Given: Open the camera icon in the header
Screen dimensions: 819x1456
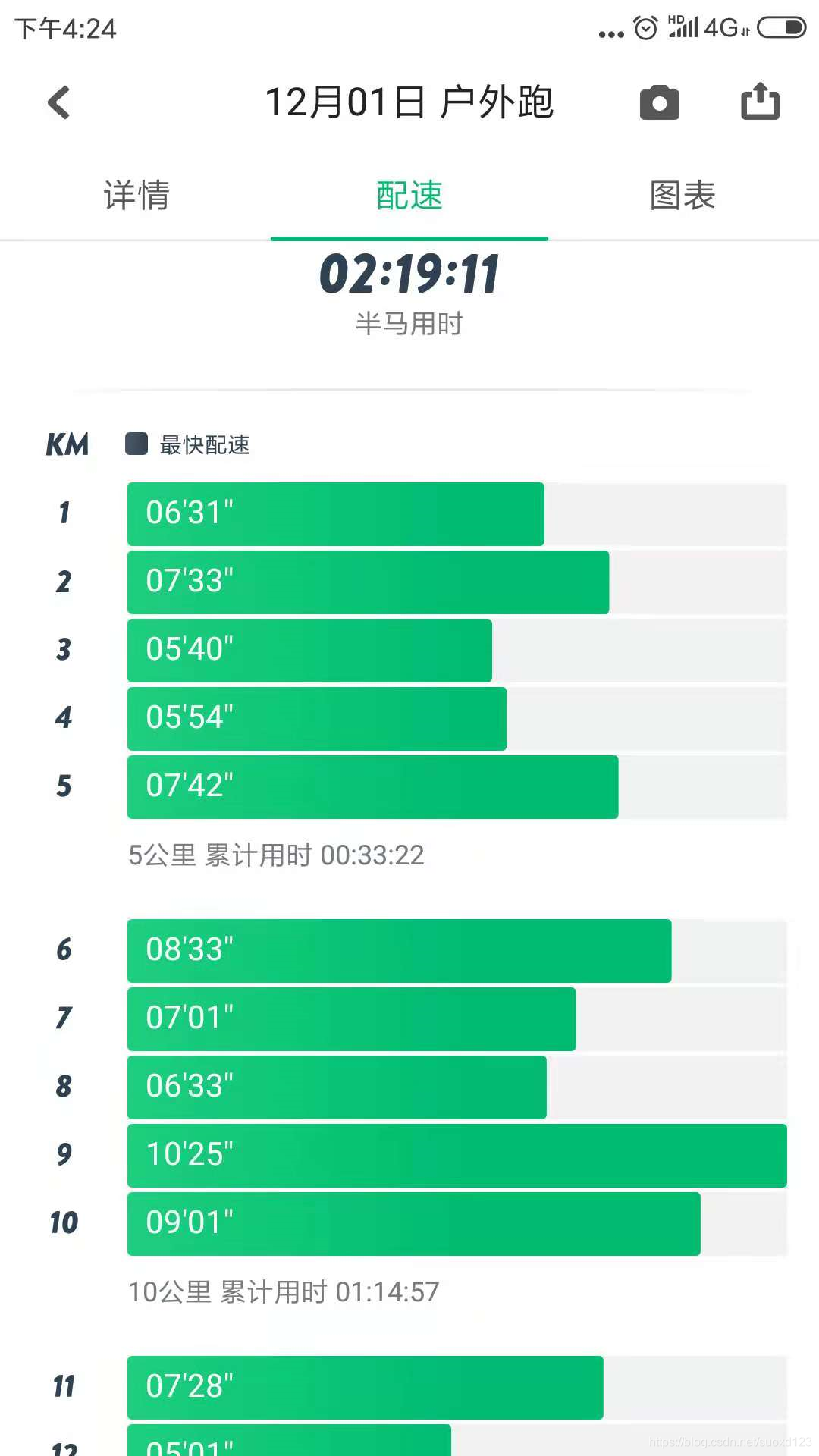Looking at the screenshot, I should coord(659,102).
